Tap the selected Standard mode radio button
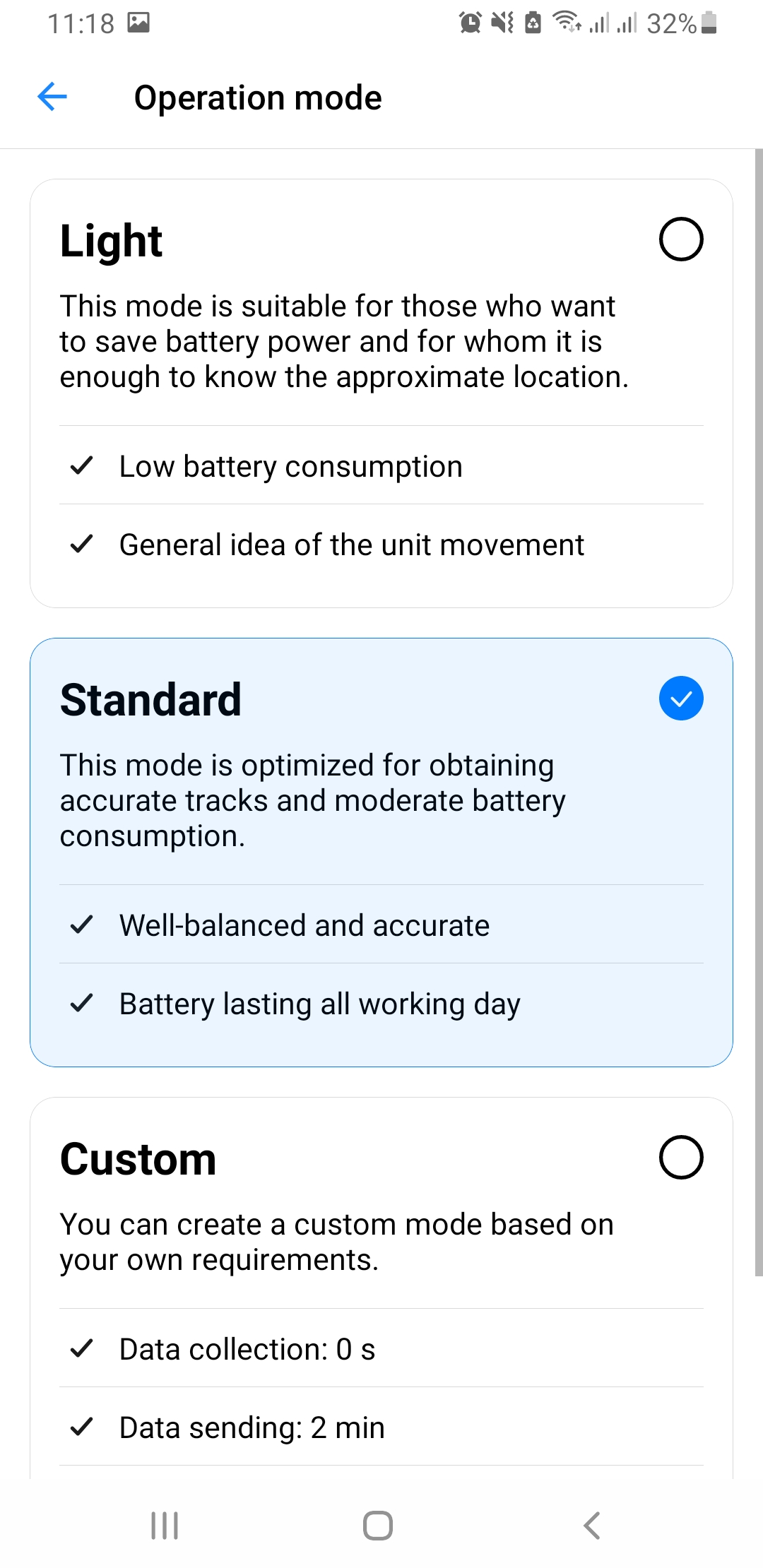The width and height of the screenshot is (763, 1568). tap(681, 699)
